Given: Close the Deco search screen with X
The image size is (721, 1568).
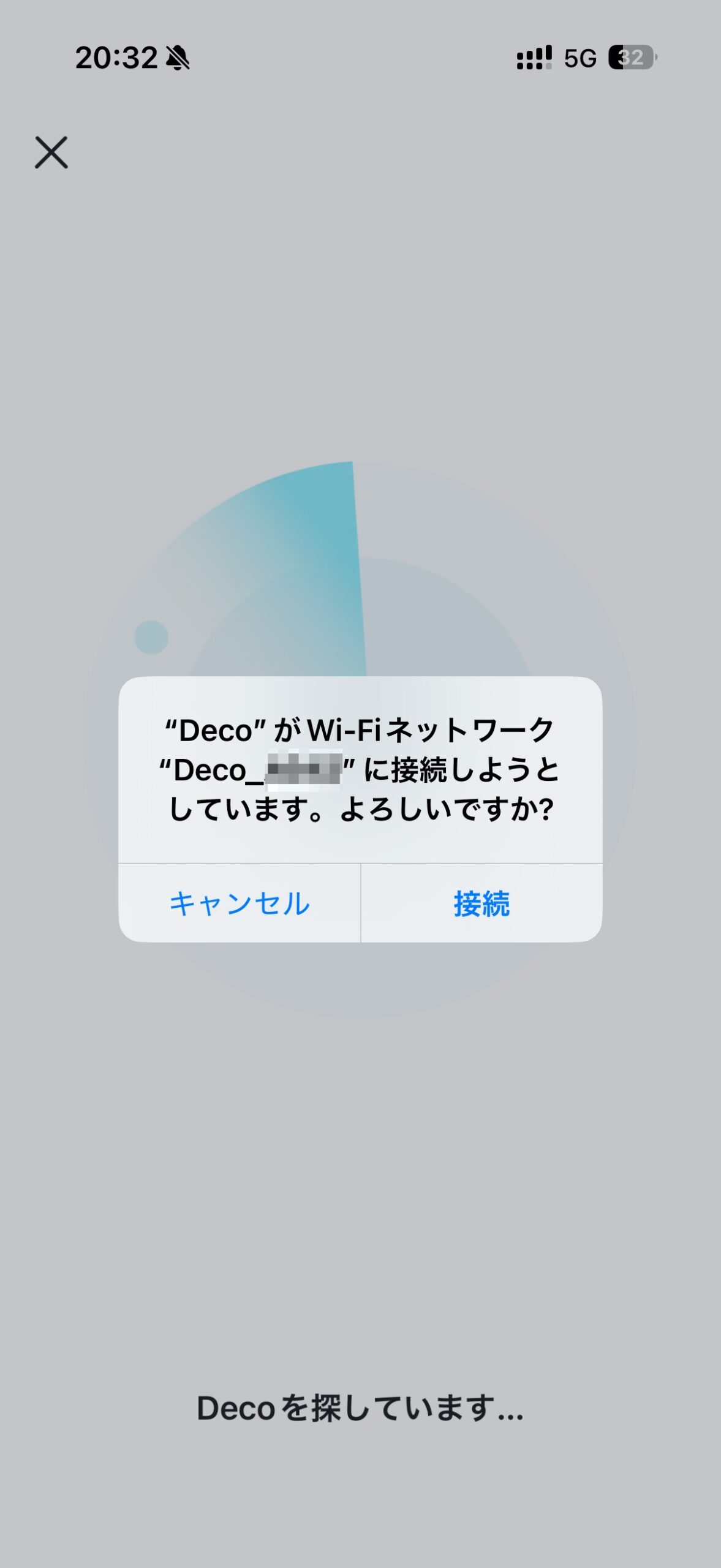Looking at the screenshot, I should 51,153.
